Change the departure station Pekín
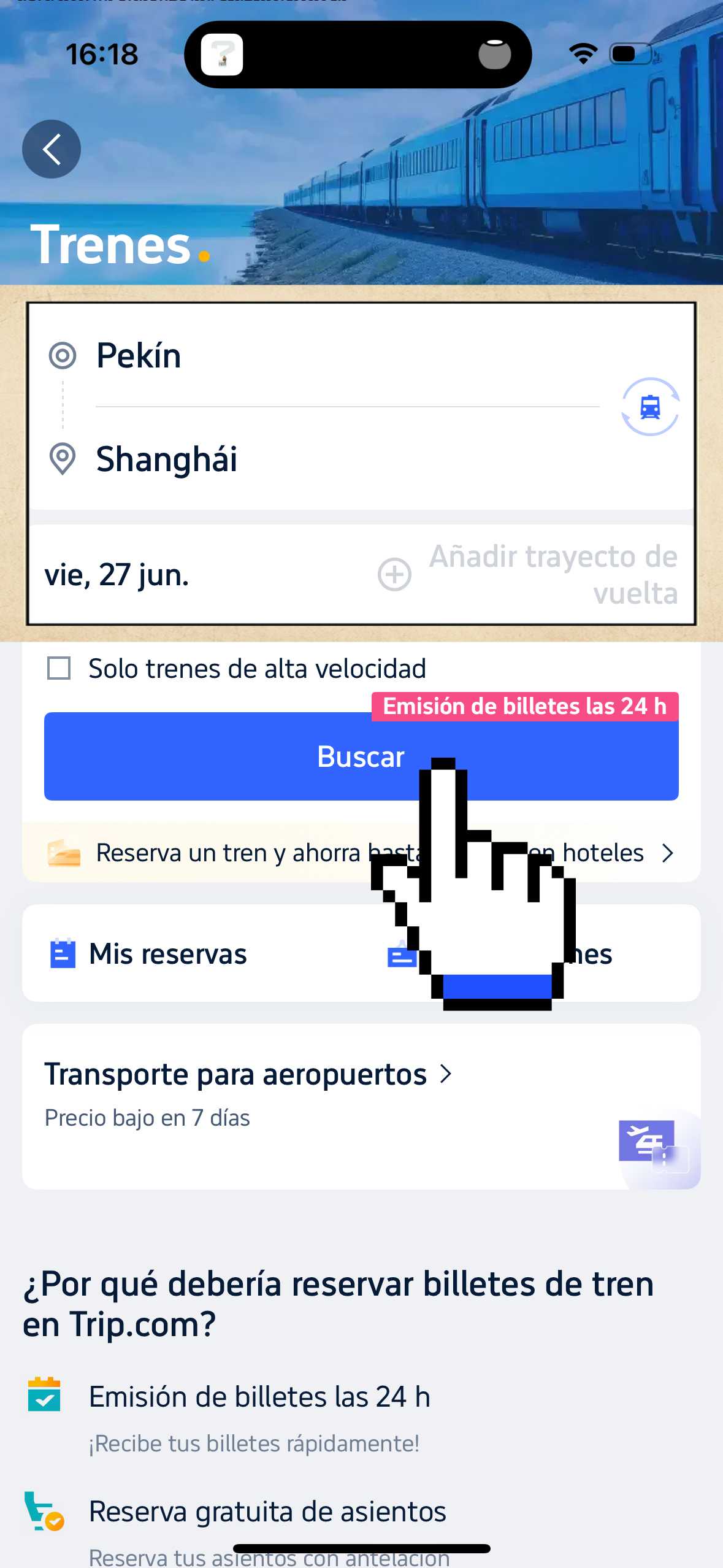Image resolution: width=723 pixels, height=1568 pixels. (139, 356)
